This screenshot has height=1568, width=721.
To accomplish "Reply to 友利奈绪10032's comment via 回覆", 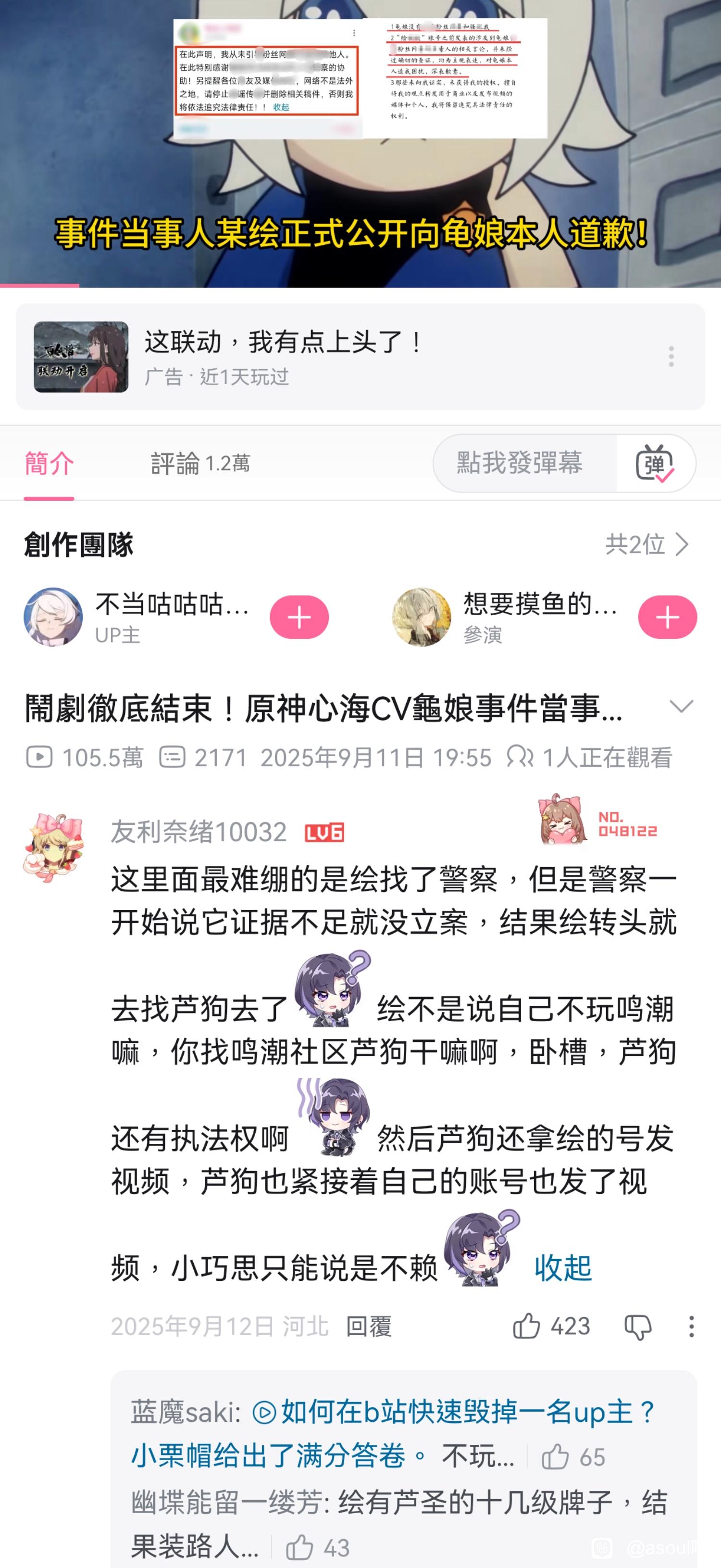I will point(369,1326).
